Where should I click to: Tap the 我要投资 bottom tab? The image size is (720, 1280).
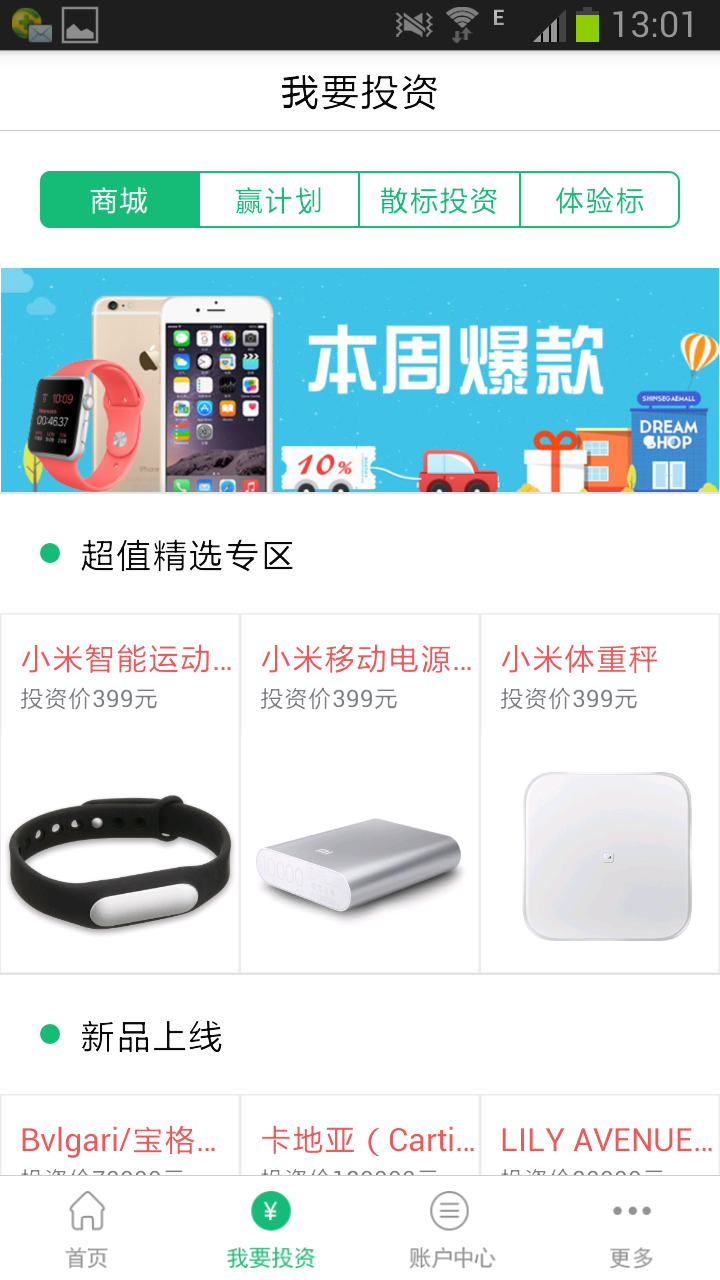coord(270,1229)
